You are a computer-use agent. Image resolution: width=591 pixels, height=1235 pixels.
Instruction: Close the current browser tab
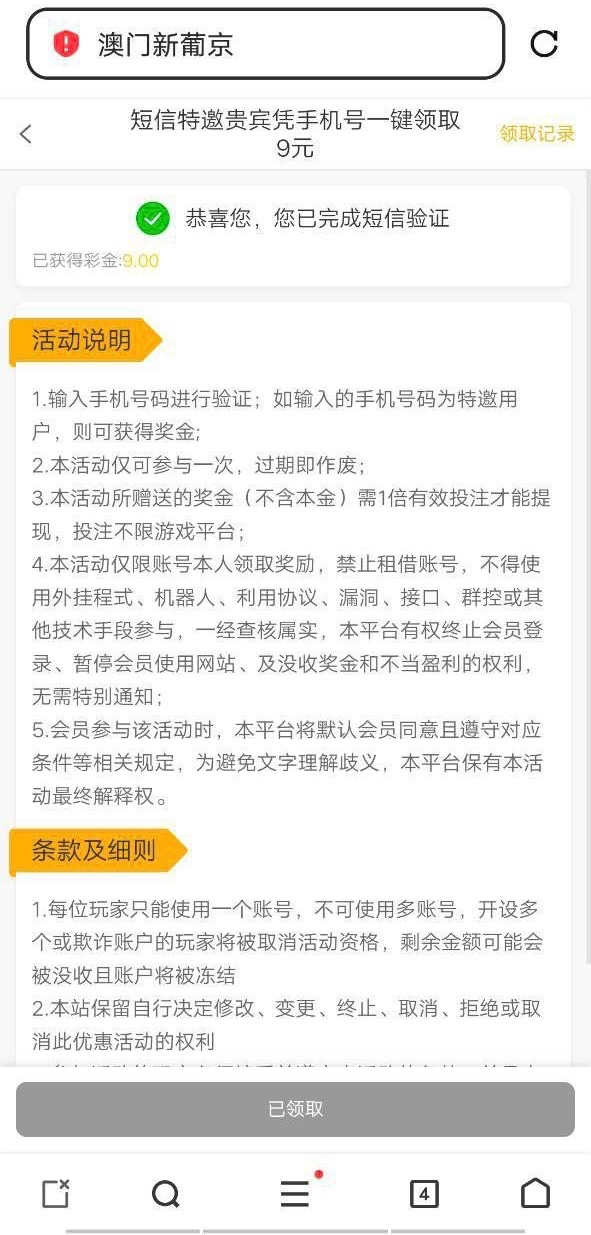(55, 1193)
